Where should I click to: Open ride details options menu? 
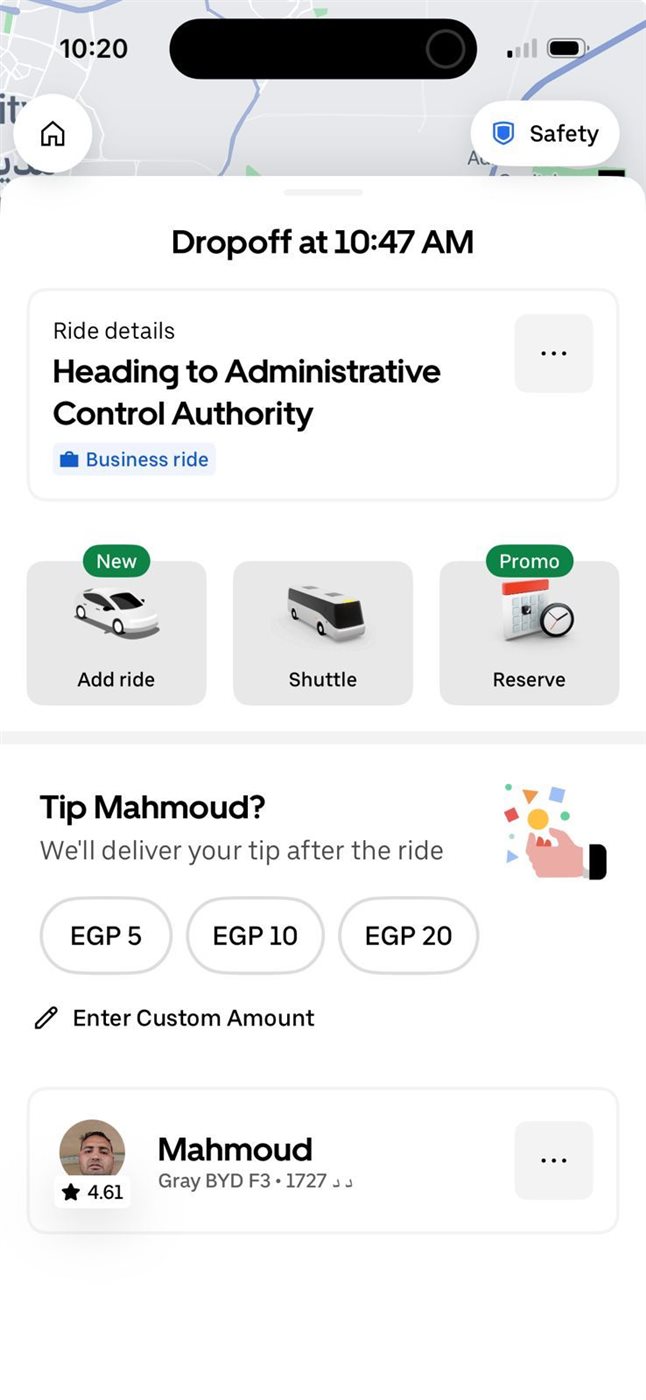tap(553, 353)
